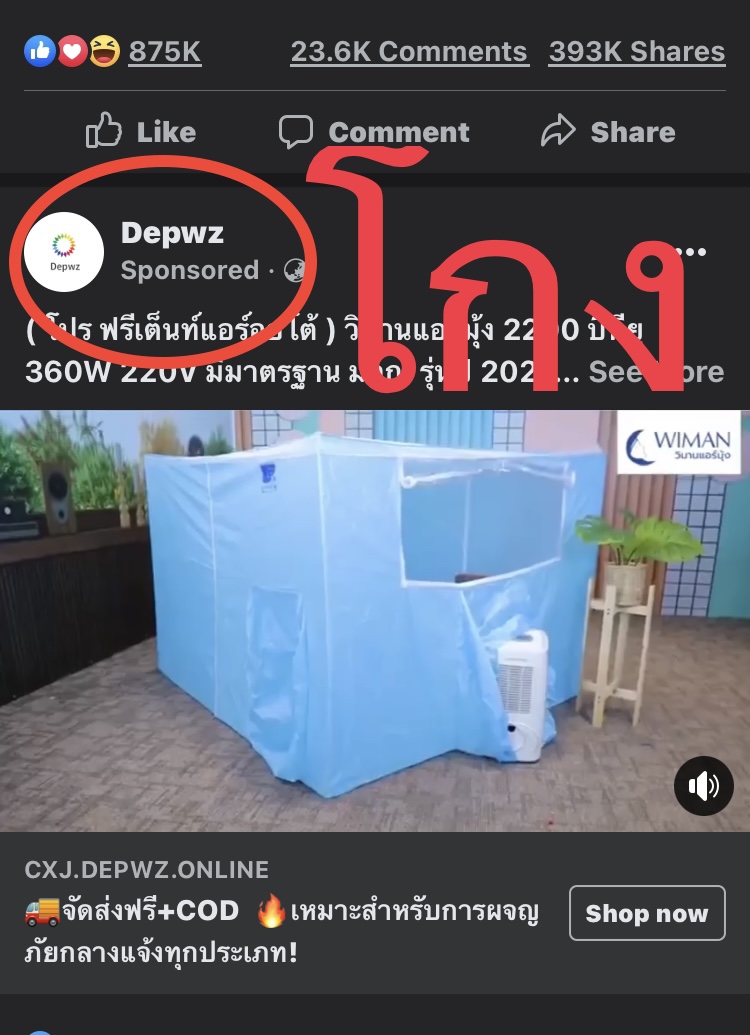Image resolution: width=750 pixels, height=1035 pixels.
Task: Tap the Shop now button
Action: click(647, 913)
